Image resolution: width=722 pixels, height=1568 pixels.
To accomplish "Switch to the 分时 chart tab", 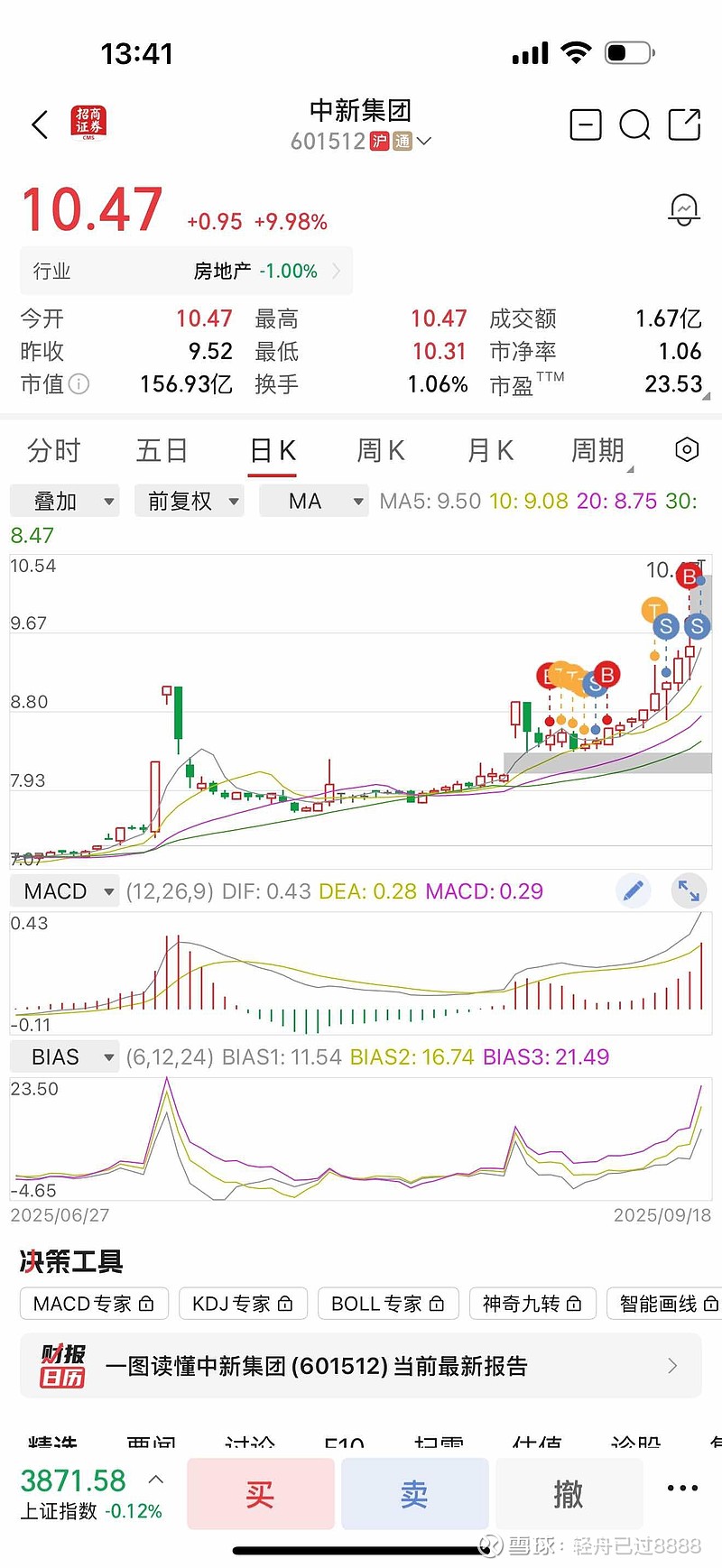I will coord(54,450).
